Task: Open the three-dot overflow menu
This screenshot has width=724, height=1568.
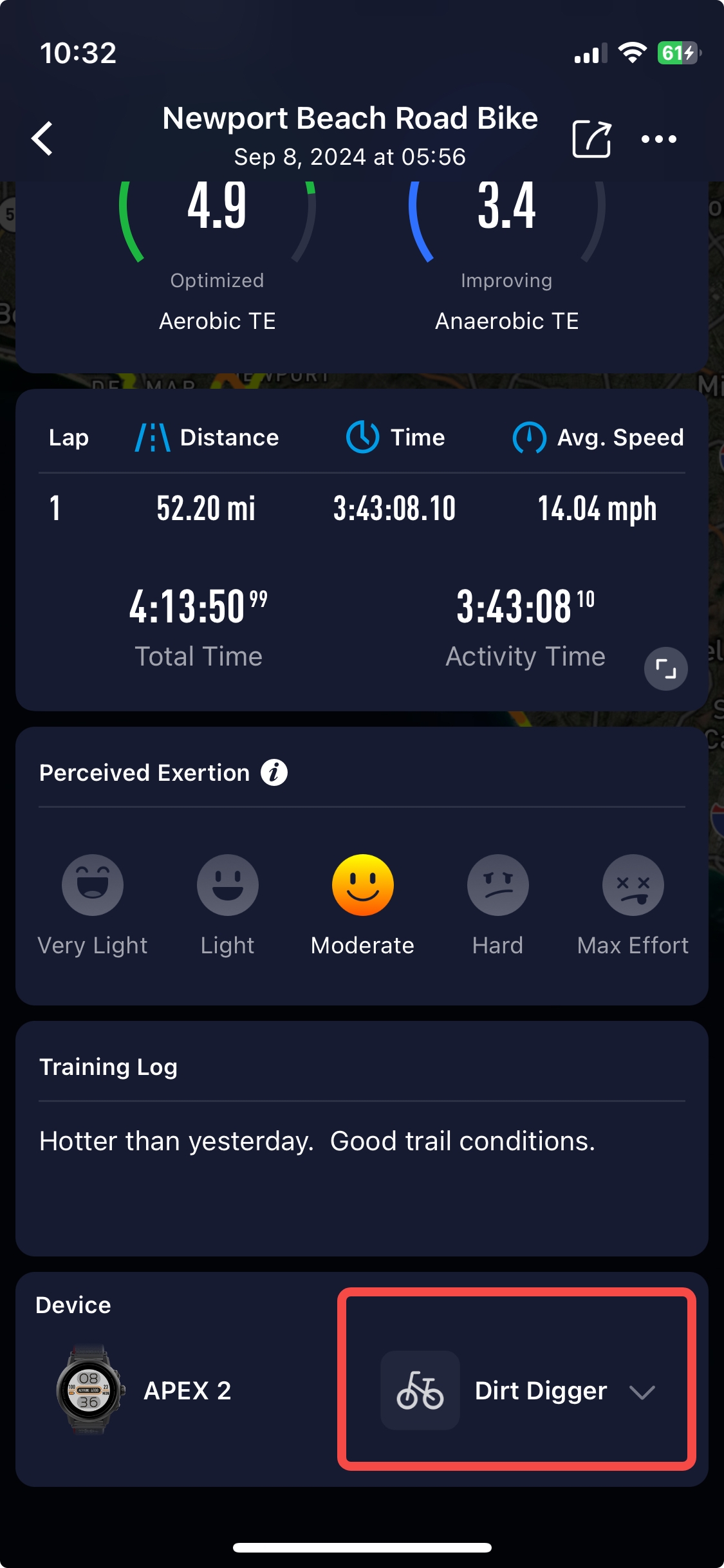Action: coord(659,138)
